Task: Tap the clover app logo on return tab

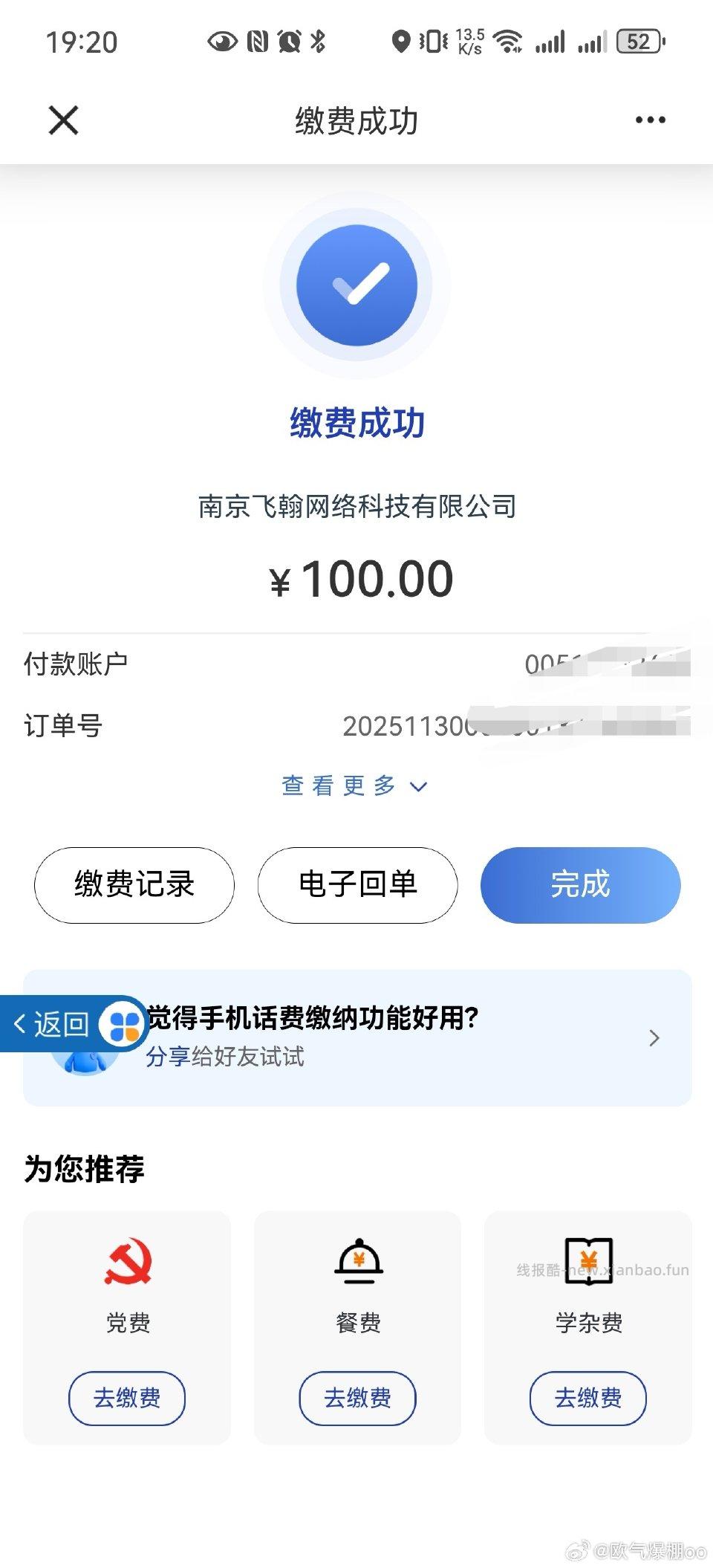Action: (123, 1023)
